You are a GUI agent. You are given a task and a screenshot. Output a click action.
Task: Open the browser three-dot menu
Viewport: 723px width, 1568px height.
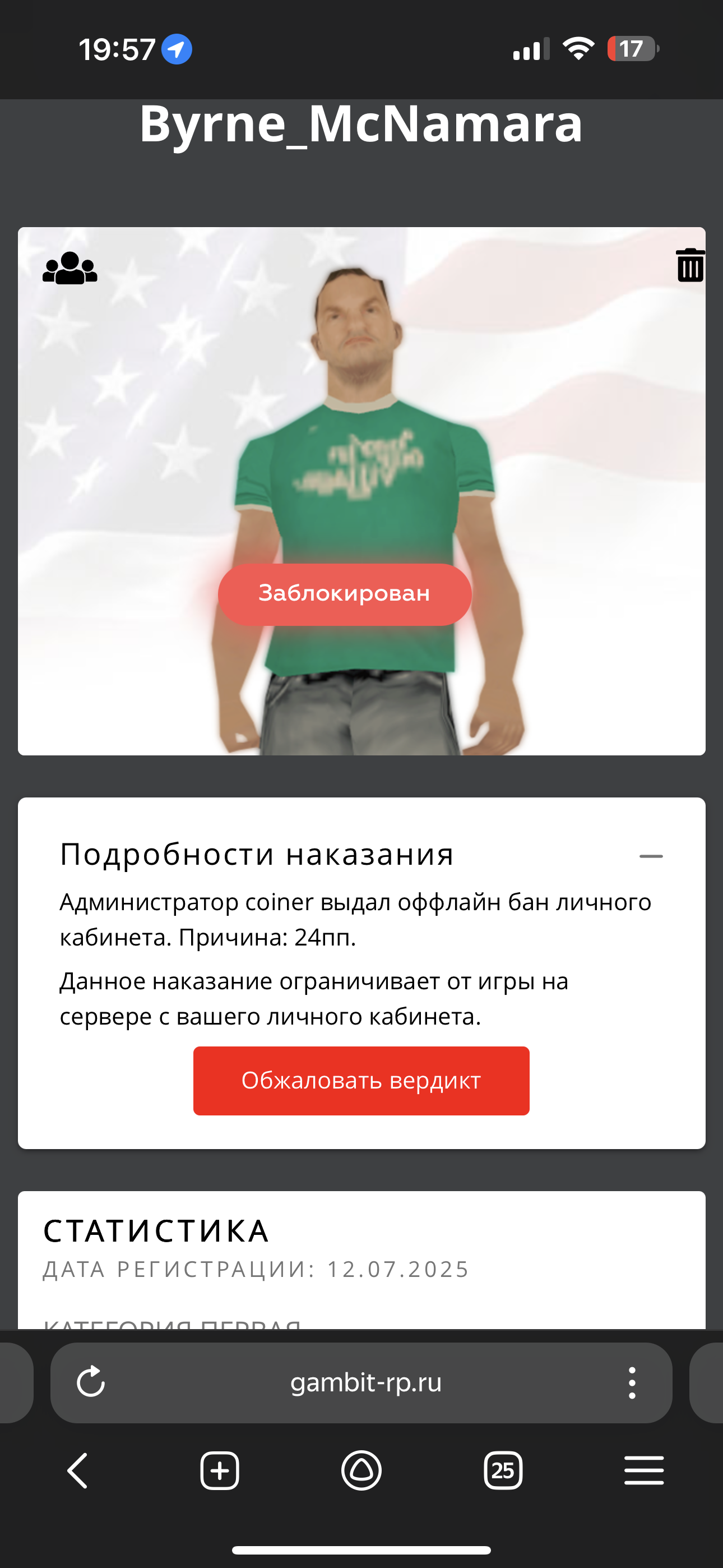tap(632, 1382)
